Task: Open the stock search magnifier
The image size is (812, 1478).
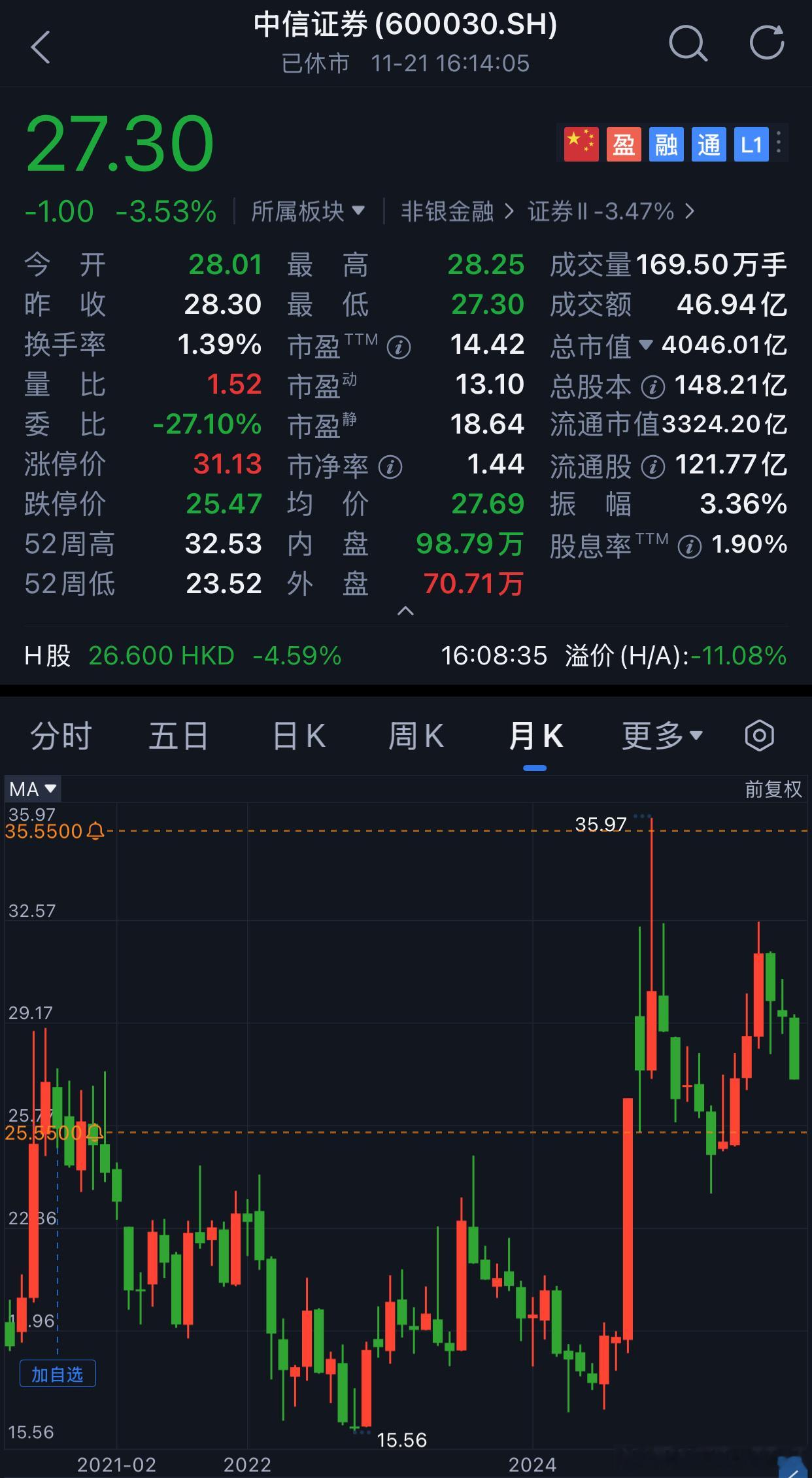Action: (688, 44)
